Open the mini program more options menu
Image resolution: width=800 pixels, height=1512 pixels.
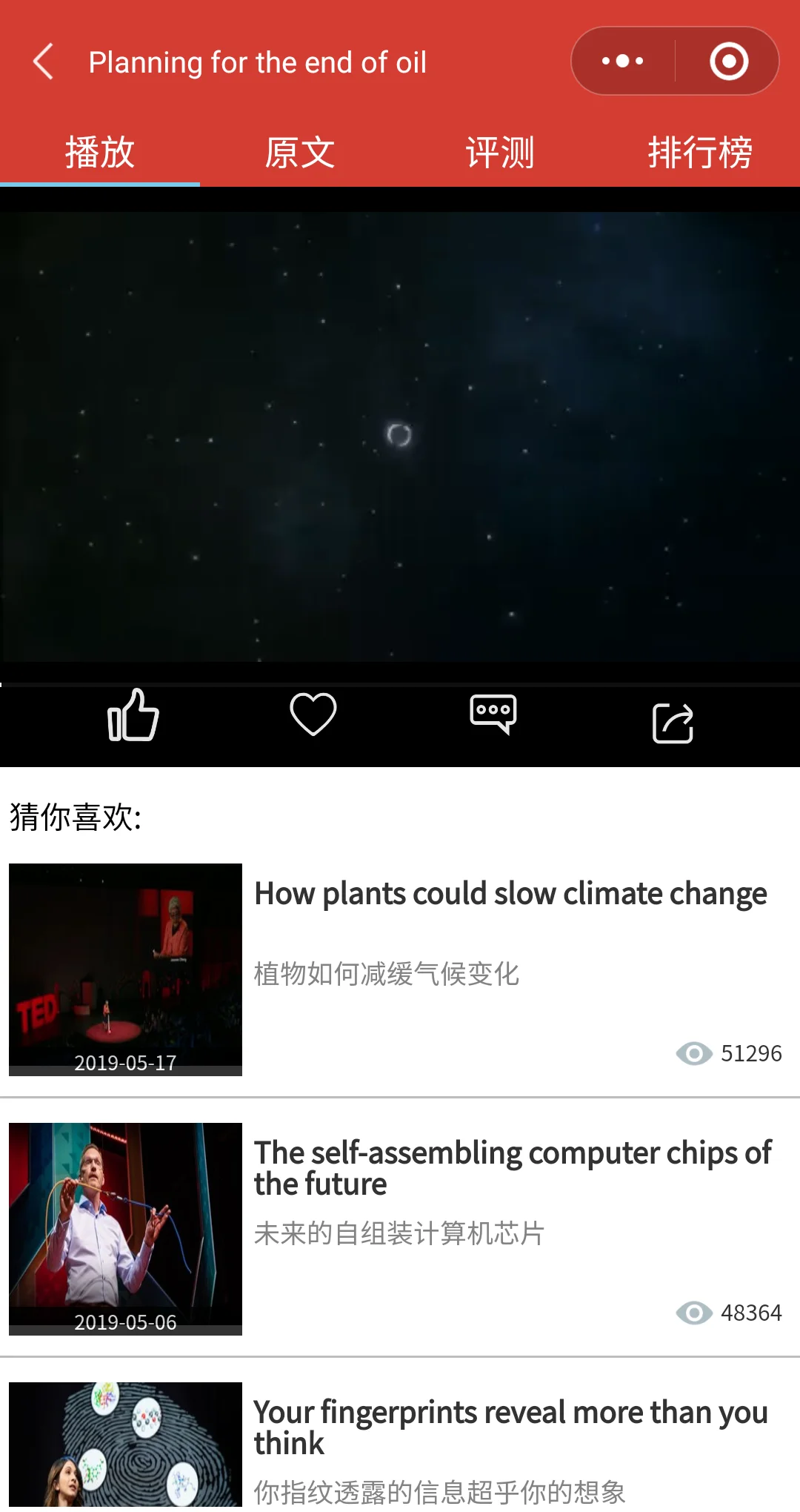[x=623, y=62]
